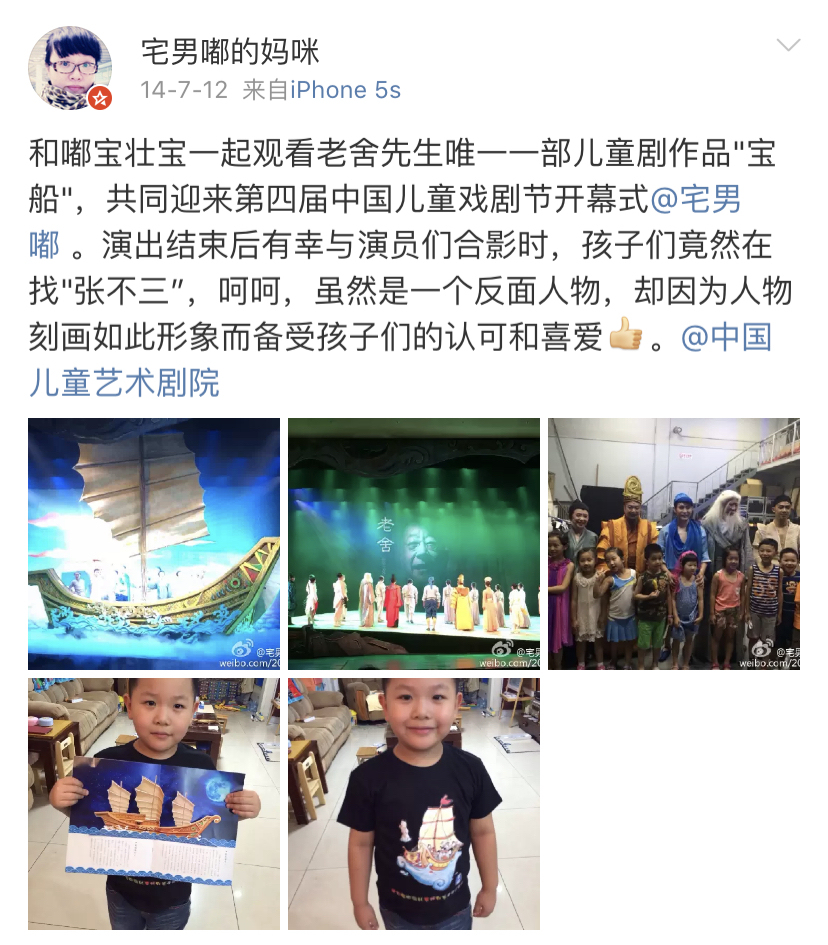View photo of boy holding ship poster
This screenshot has width=828, height=945.
pyautogui.click(x=154, y=804)
